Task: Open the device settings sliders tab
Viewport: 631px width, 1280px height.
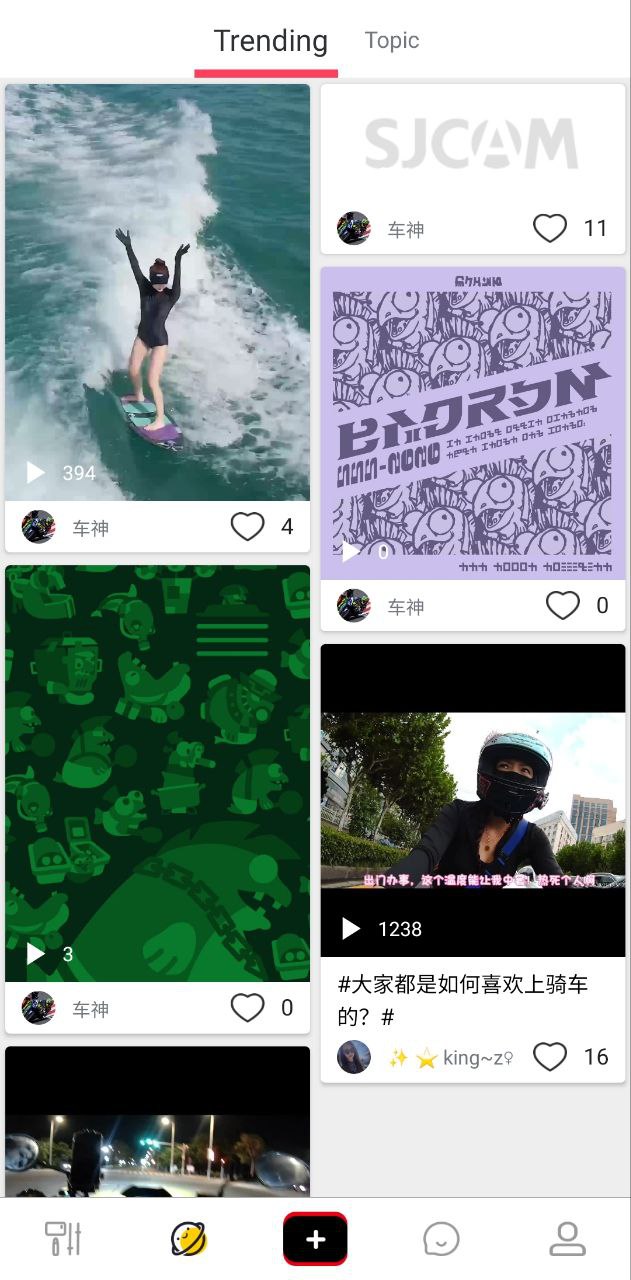Action: tap(64, 1239)
